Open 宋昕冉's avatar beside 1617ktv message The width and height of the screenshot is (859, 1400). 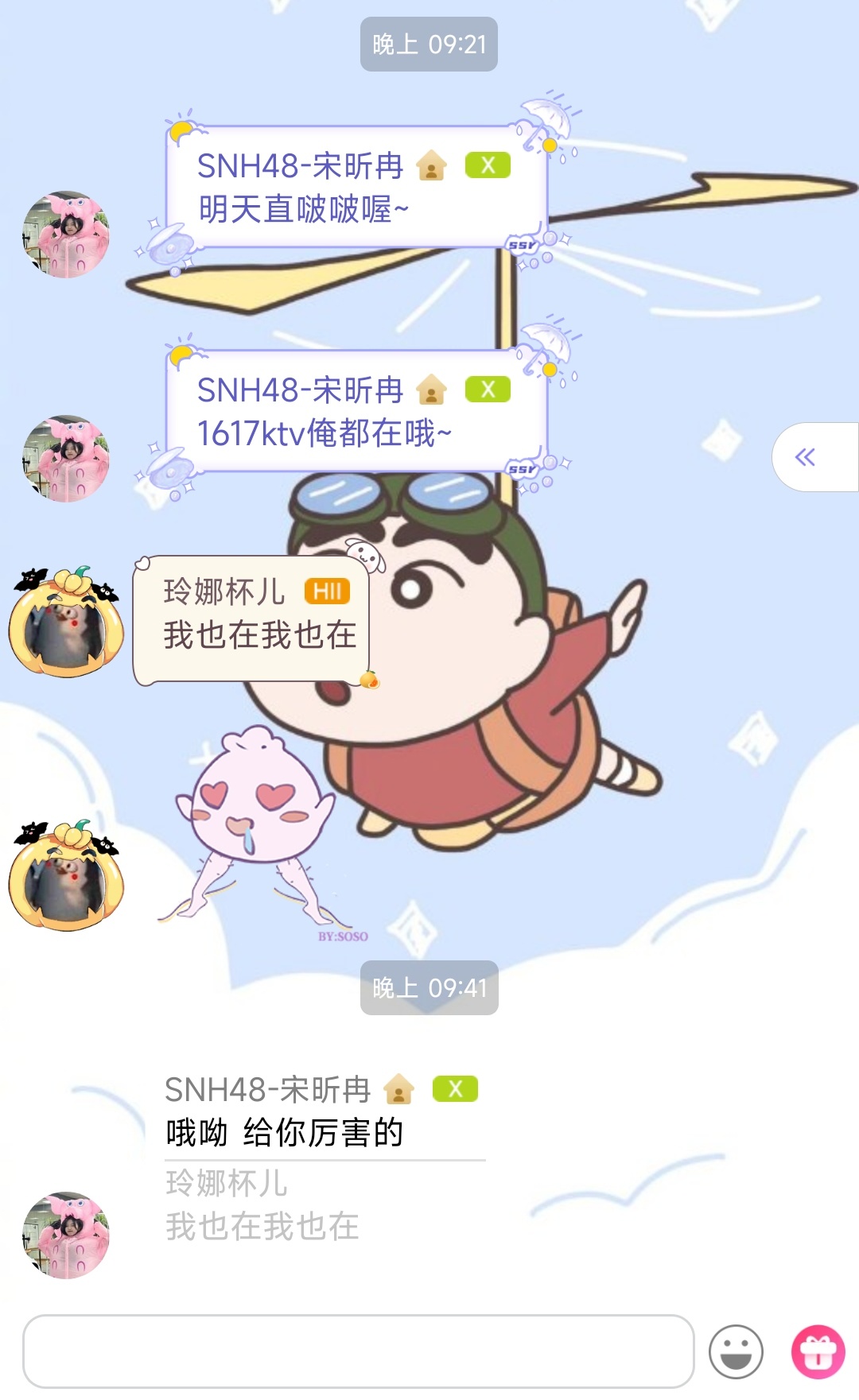[66, 459]
